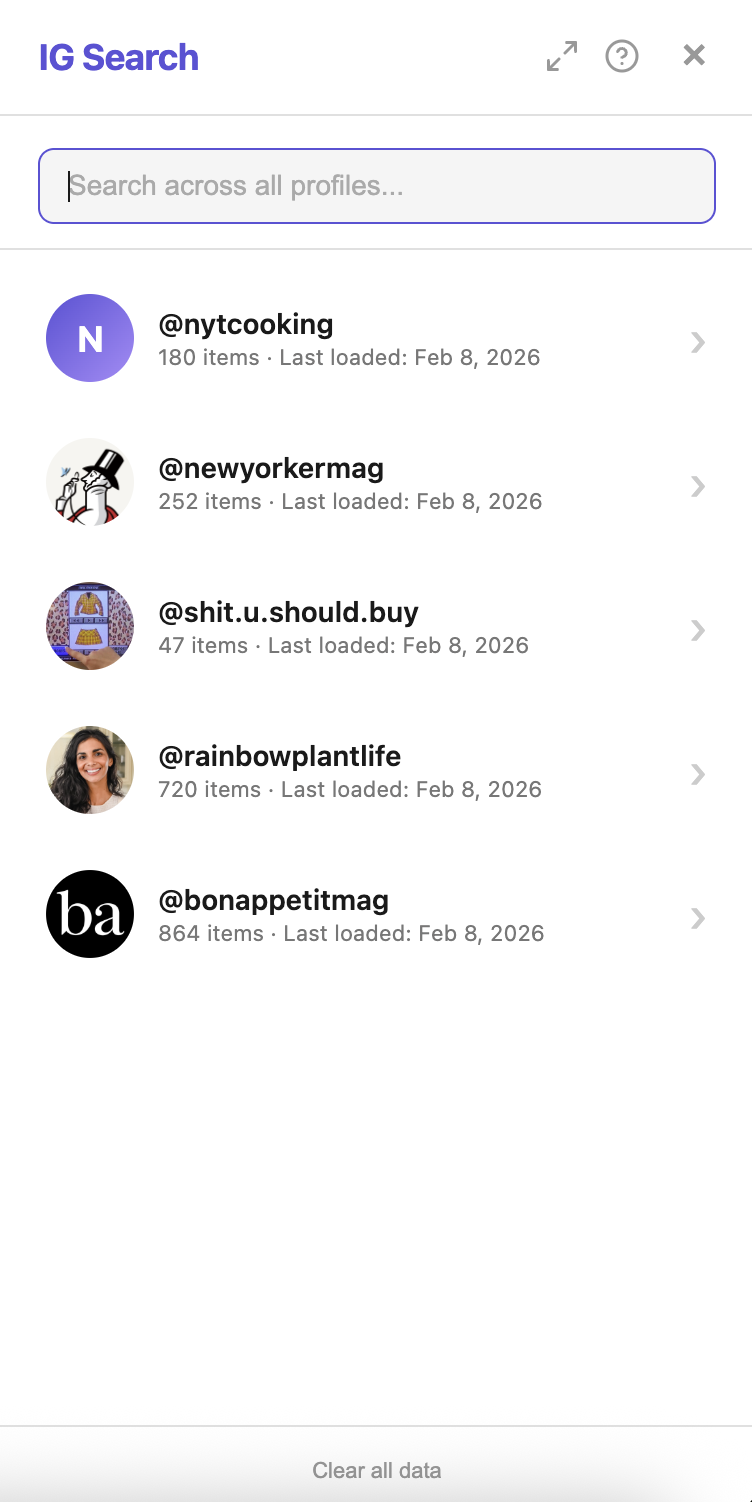The image size is (752, 1502).
Task: Expand IG Search popup to full screen
Action: click(560, 56)
